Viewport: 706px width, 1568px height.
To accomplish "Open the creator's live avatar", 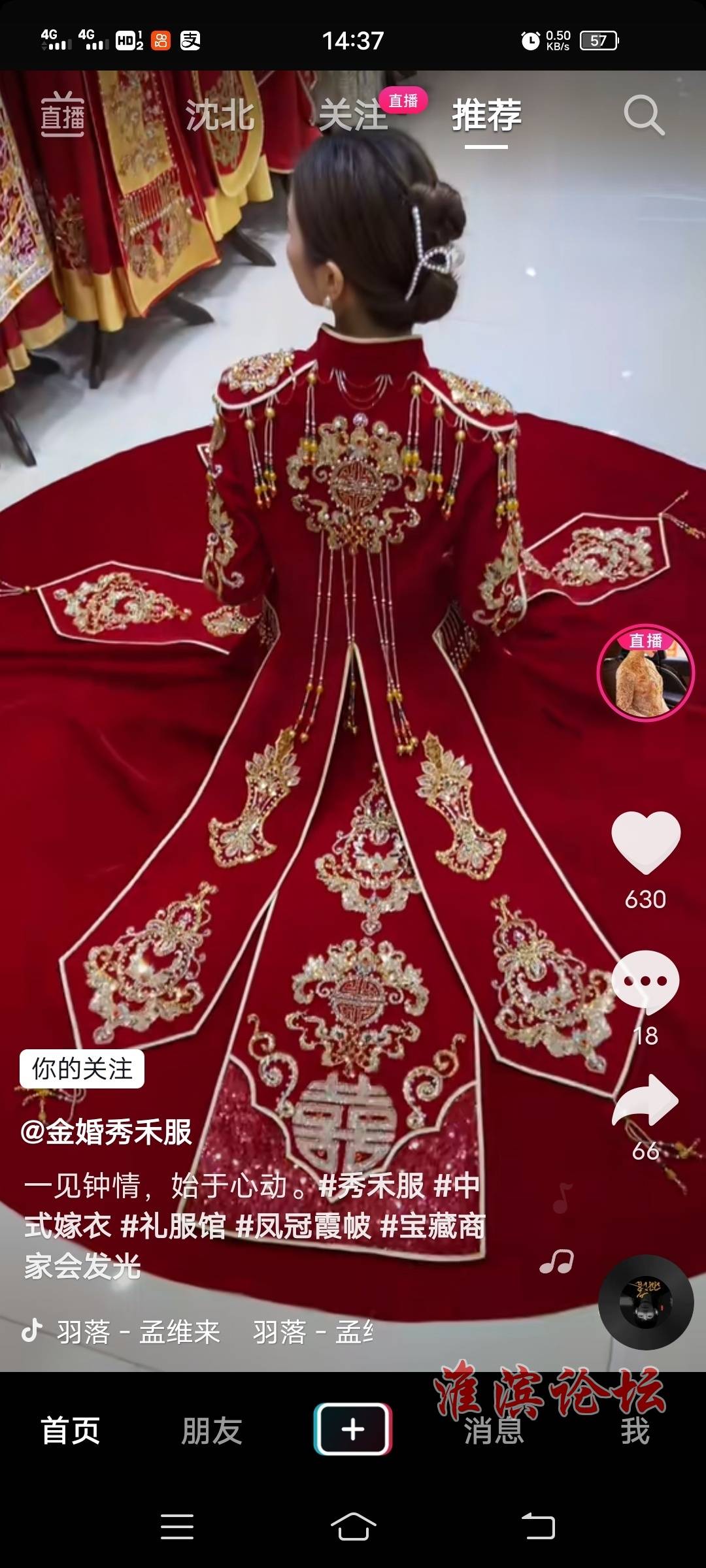I will click(x=646, y=673).
